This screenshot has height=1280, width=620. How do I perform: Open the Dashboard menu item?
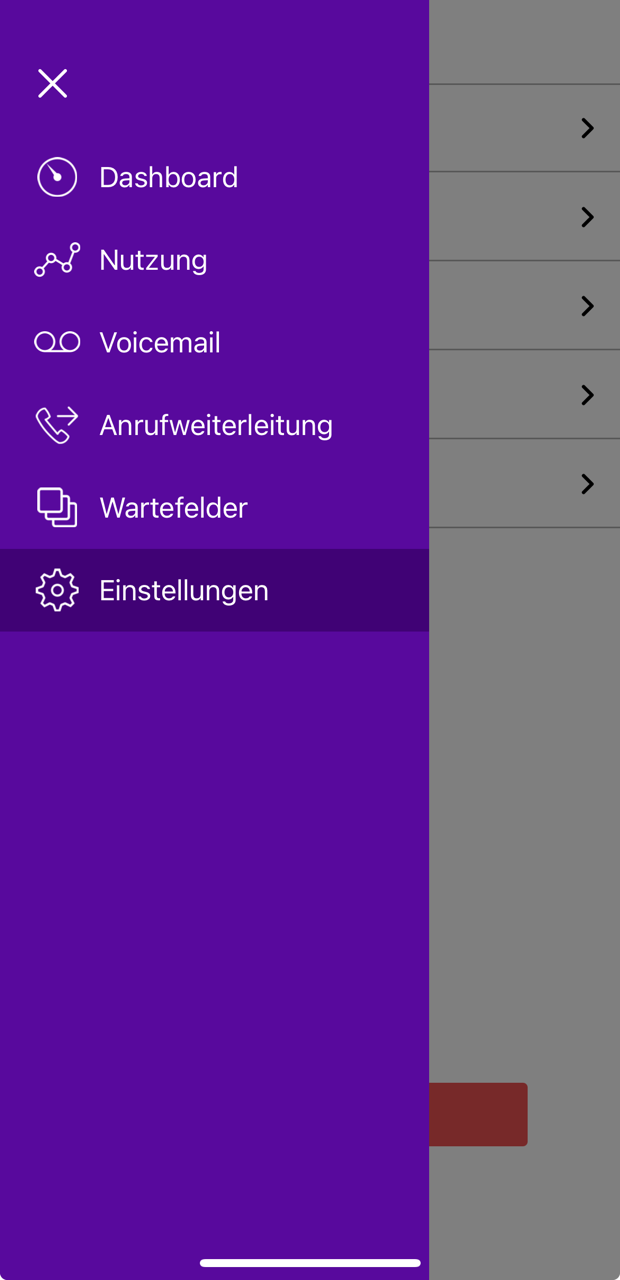168,178
